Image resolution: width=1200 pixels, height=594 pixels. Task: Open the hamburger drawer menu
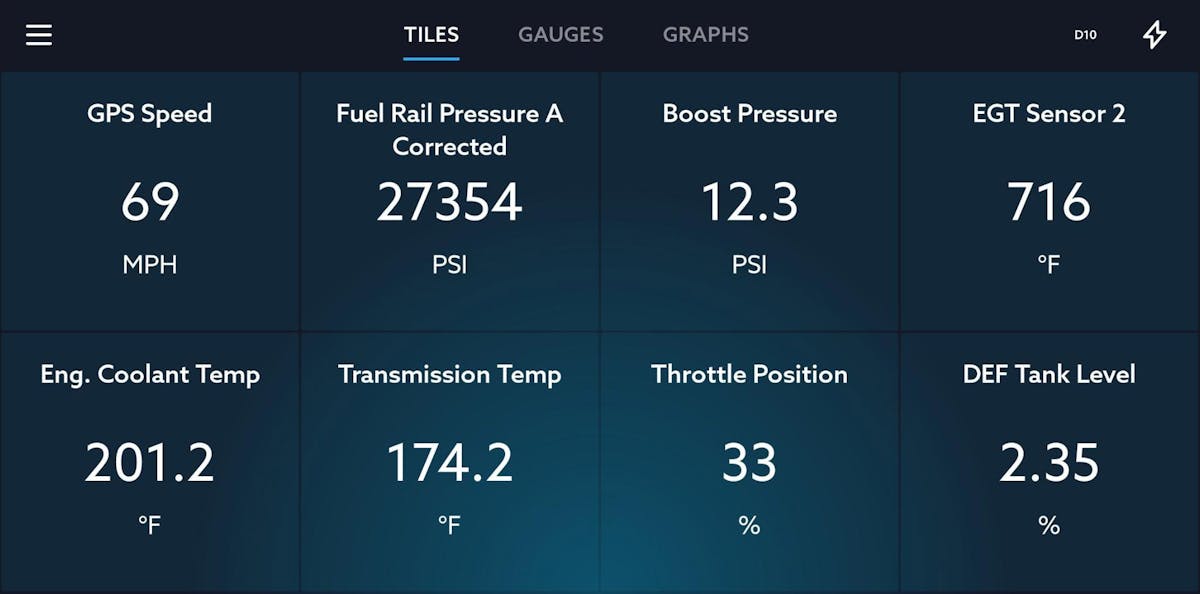click(39, 35)
